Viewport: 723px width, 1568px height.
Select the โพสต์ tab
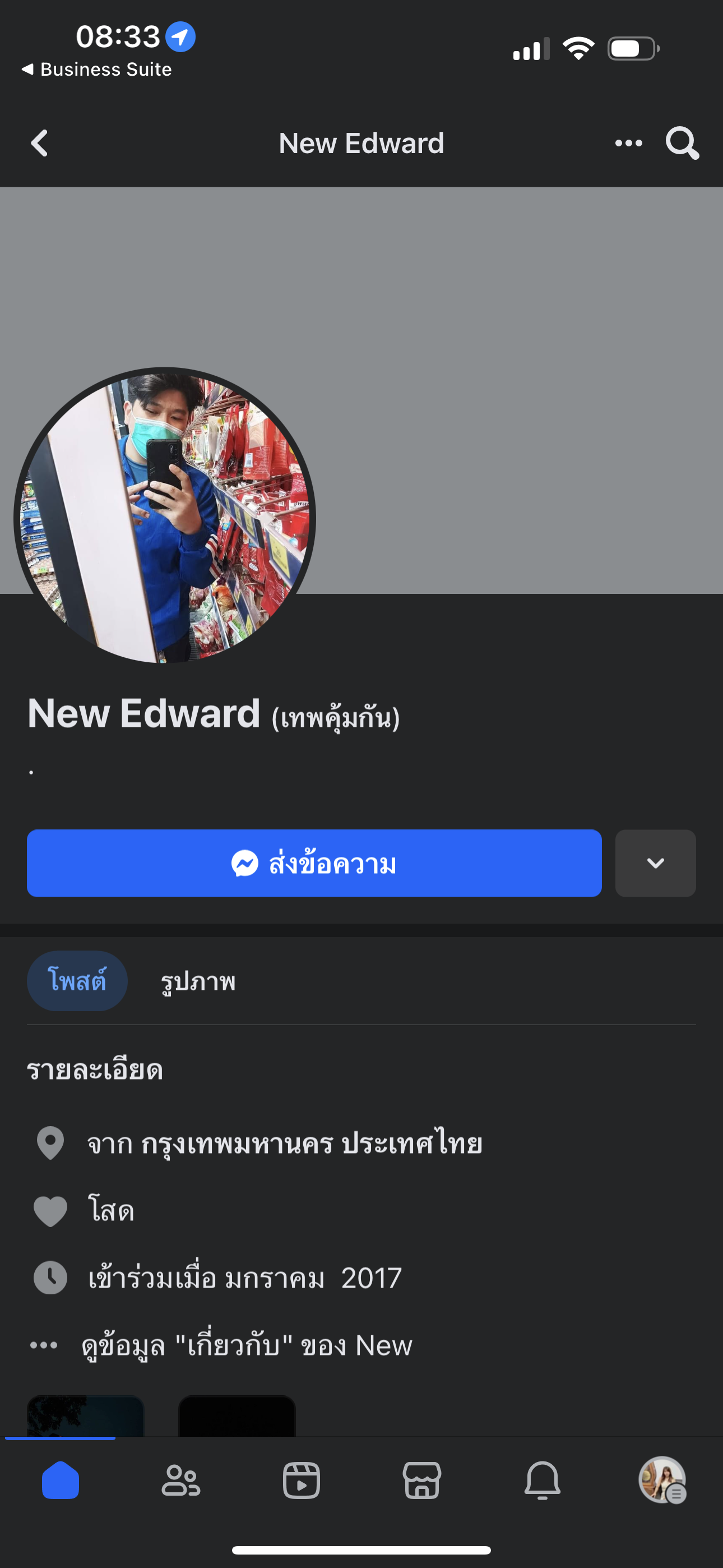tap(77, 981)
